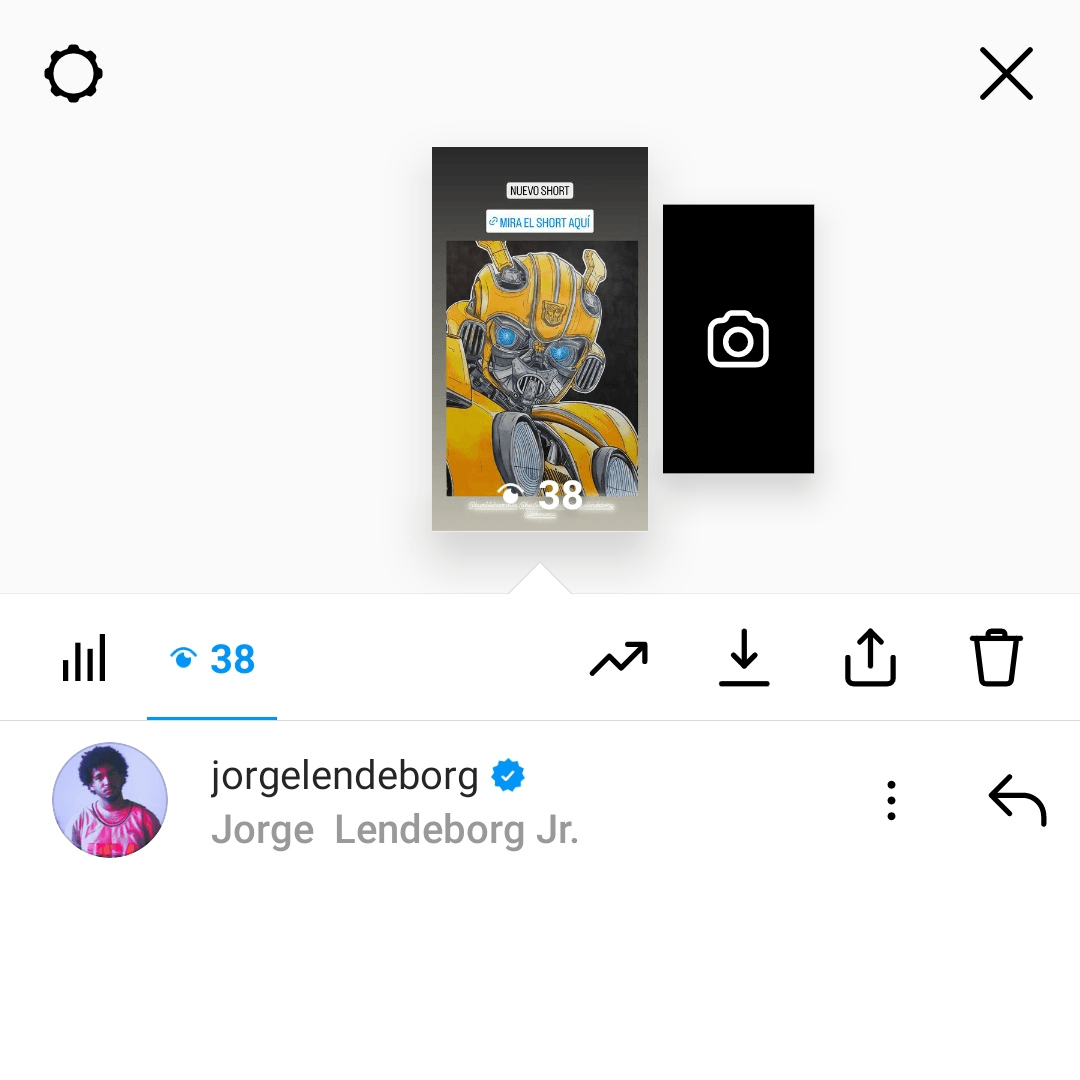Delete this story with the trash icon
The height and width of the screenshot is (1080, 1080).
point(996,658)
